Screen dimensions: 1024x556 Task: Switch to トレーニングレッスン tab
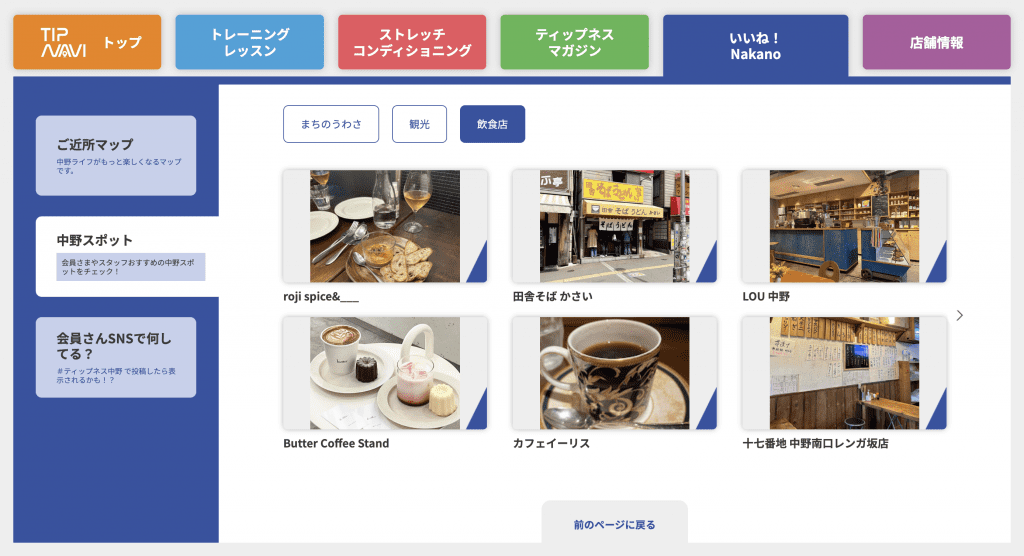pyautogui.click(x=249, y=42)
